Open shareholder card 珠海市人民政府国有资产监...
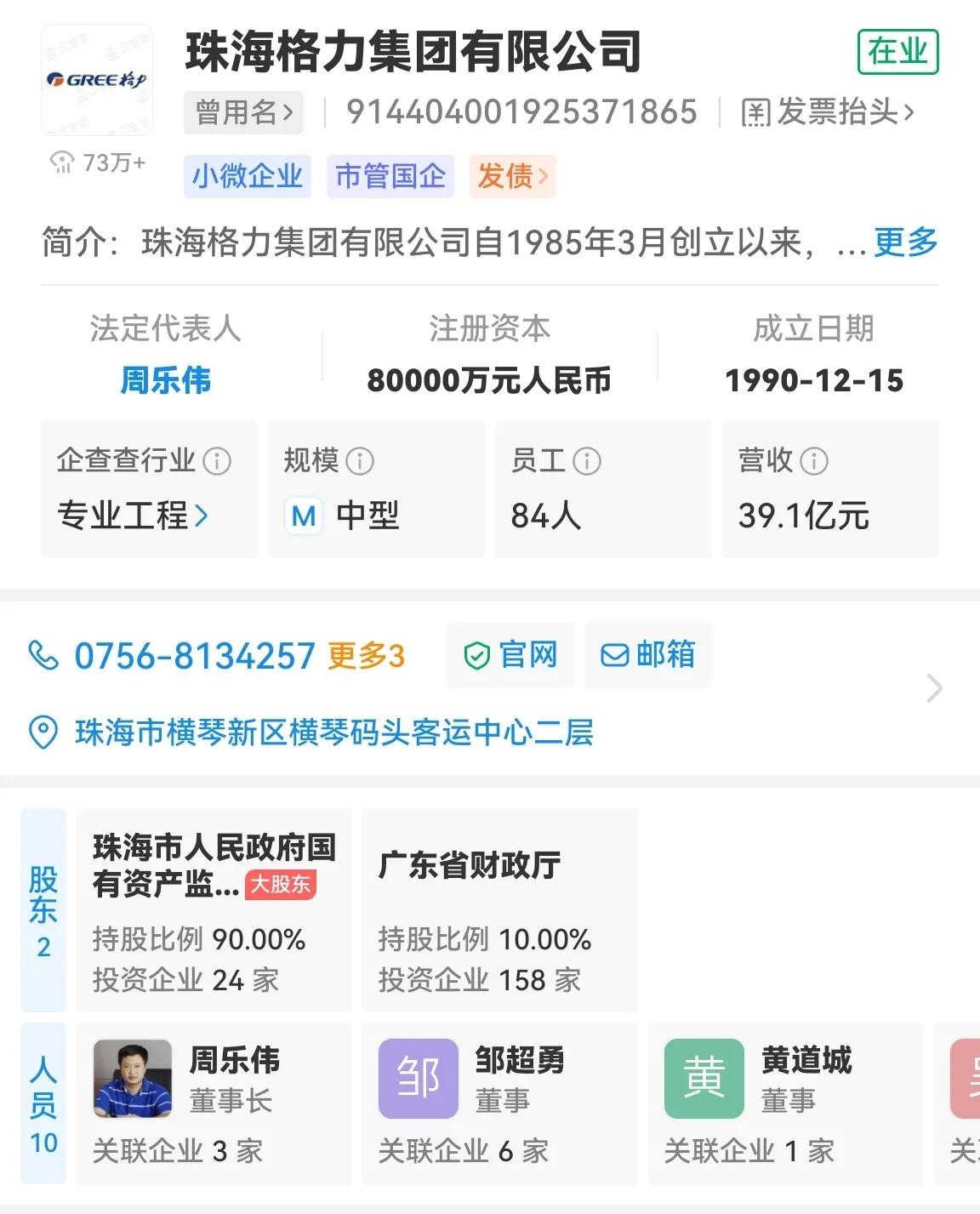Image resolution: width=980 pixels, height=1214 pixels. 214,910
